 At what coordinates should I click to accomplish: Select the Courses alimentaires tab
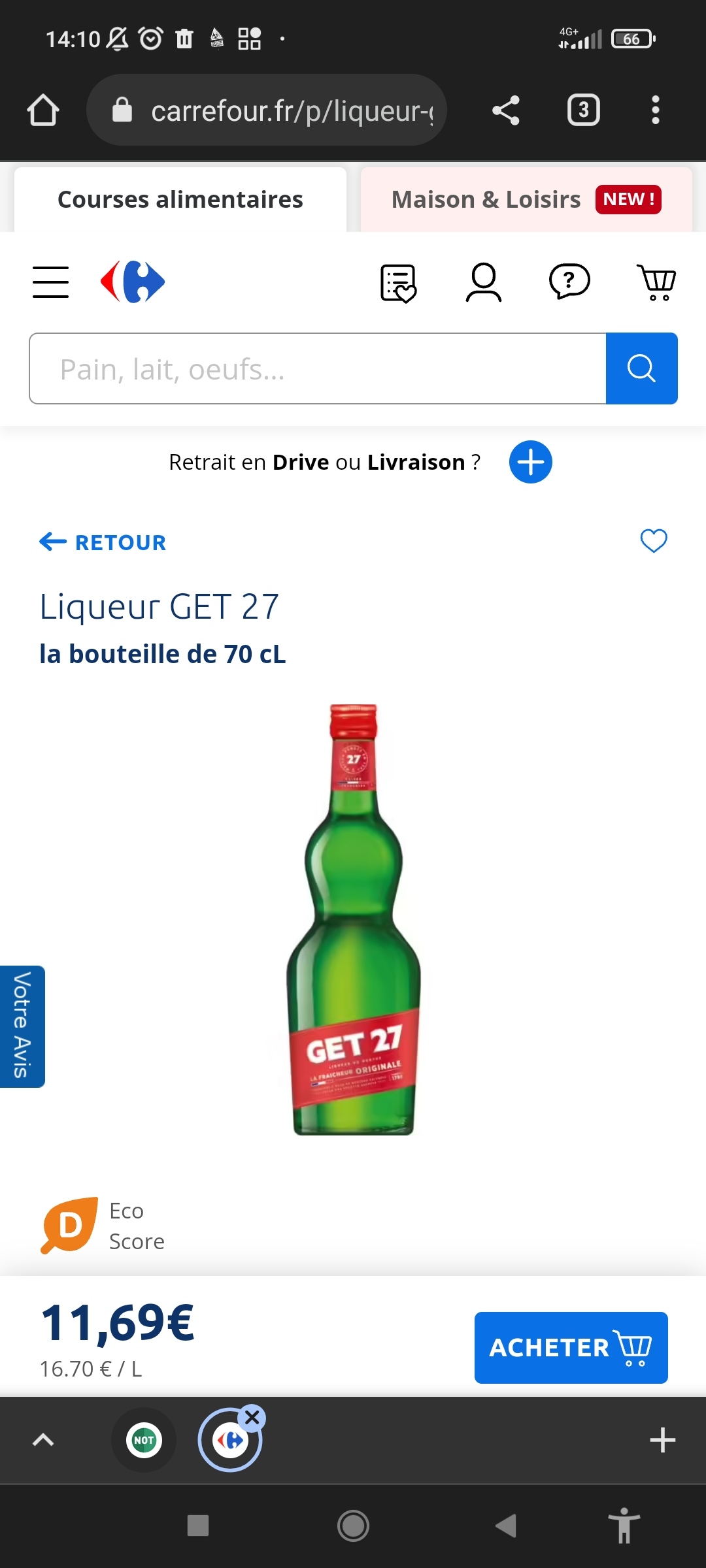[180, 199]
